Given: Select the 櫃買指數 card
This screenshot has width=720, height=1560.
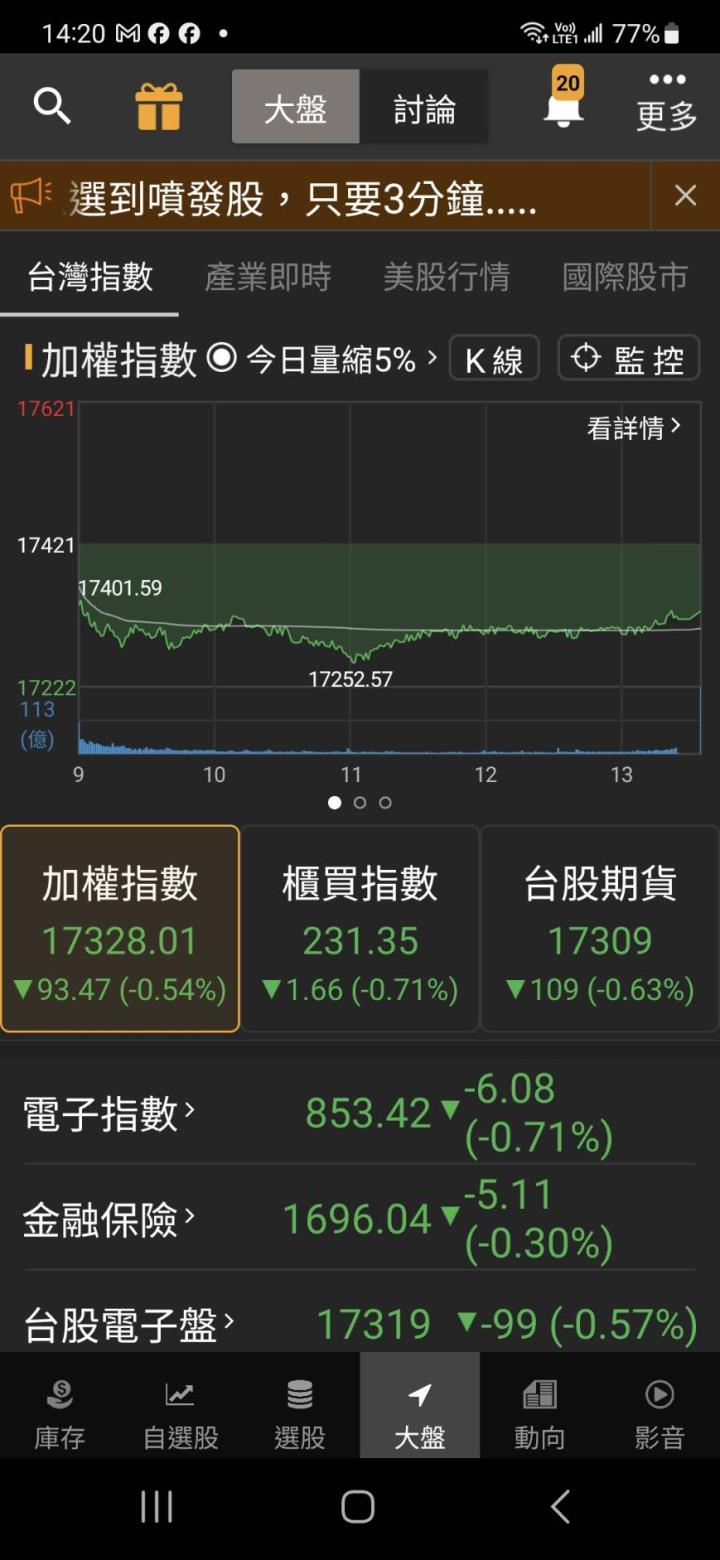Looking at the screenshot, I should coord(360,929).
